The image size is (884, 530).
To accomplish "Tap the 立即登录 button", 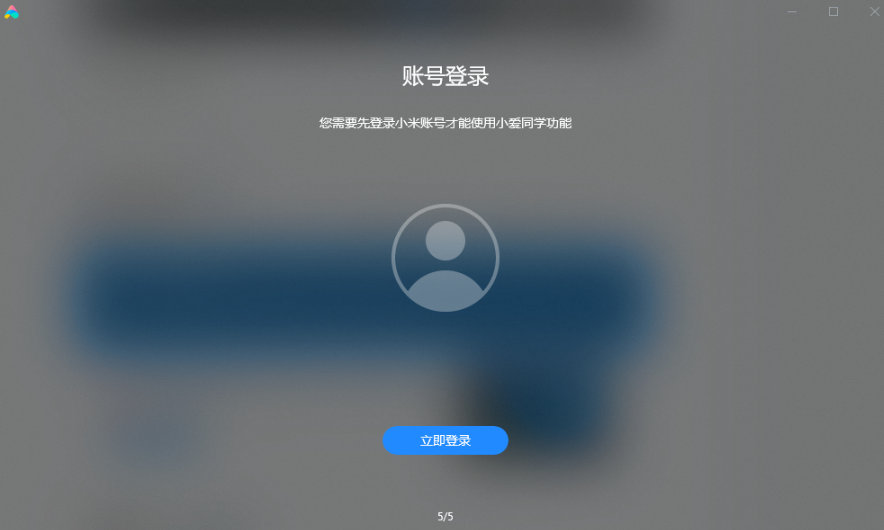I will click(x=445, y=440).
